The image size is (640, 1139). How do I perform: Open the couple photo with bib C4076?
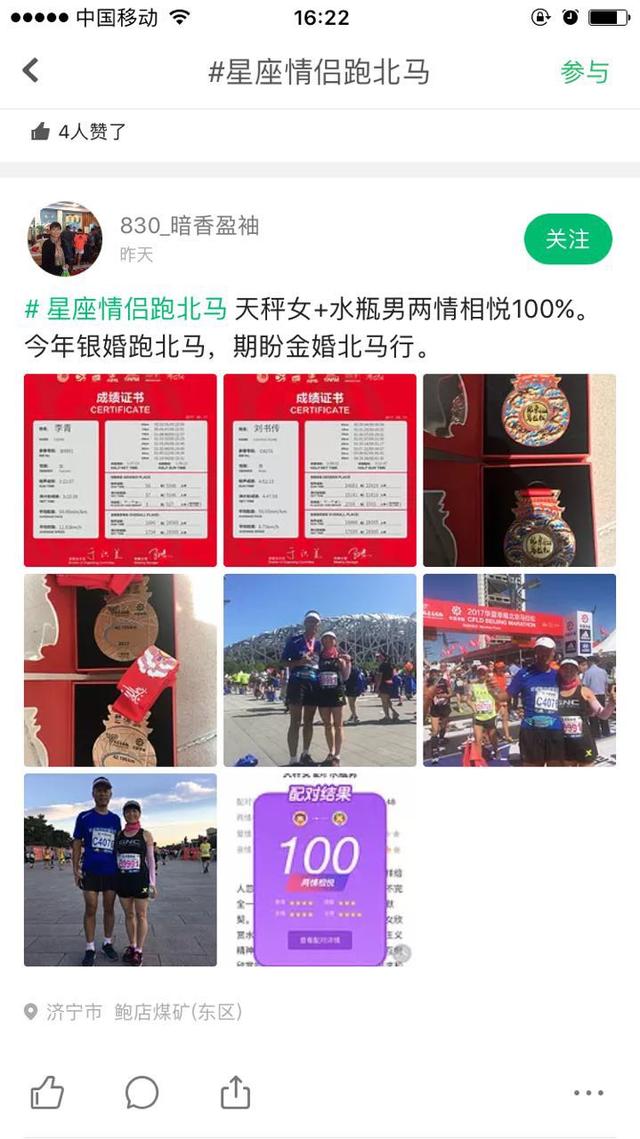[120, 869]
